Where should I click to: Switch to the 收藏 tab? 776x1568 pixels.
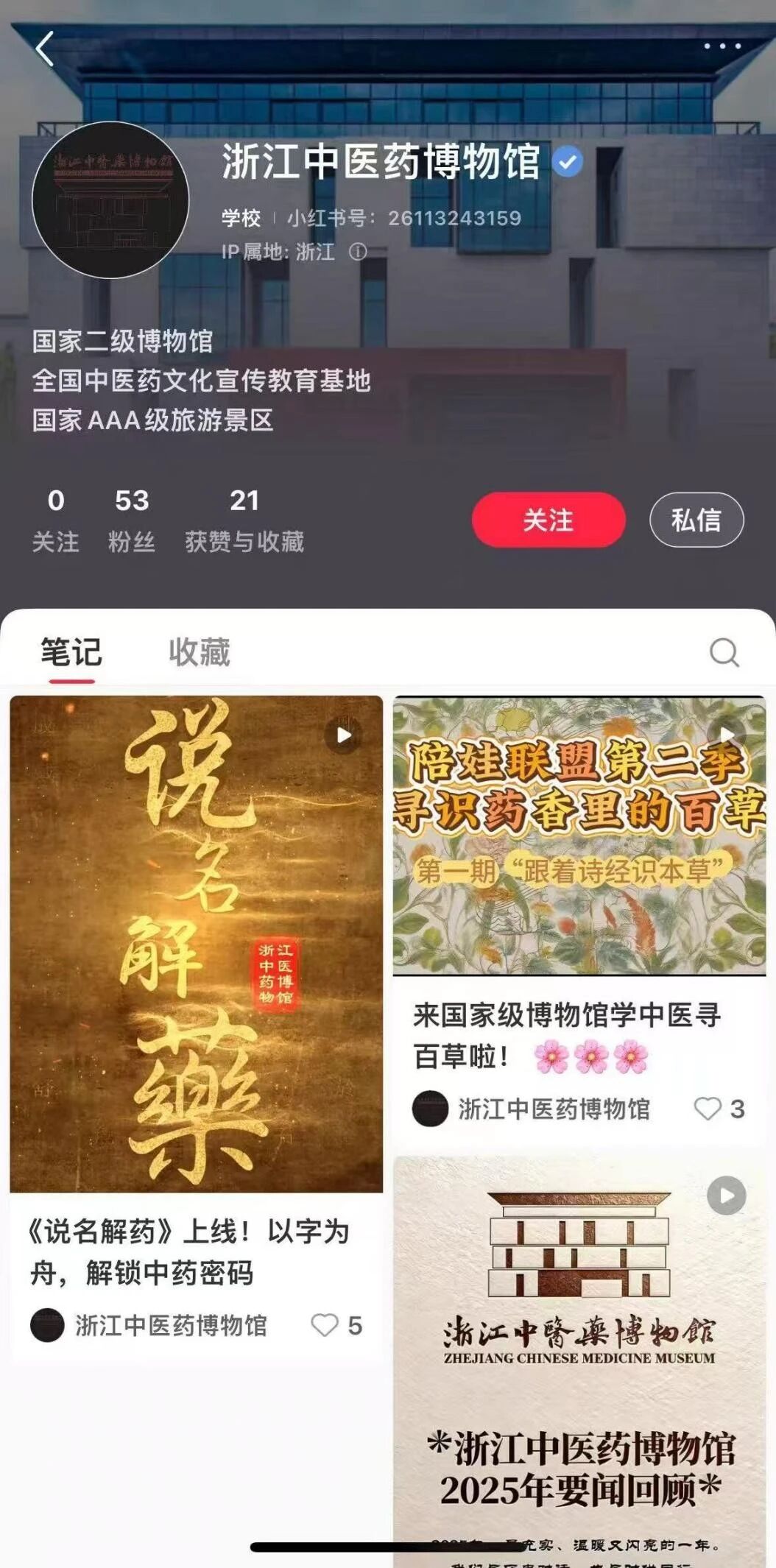pos(200,652)
